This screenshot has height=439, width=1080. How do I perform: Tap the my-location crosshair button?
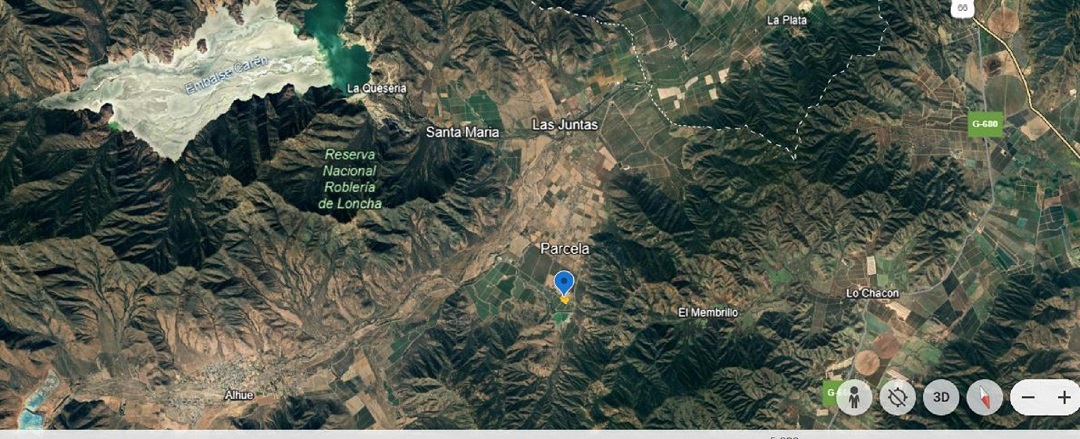(x=898, y=397)
